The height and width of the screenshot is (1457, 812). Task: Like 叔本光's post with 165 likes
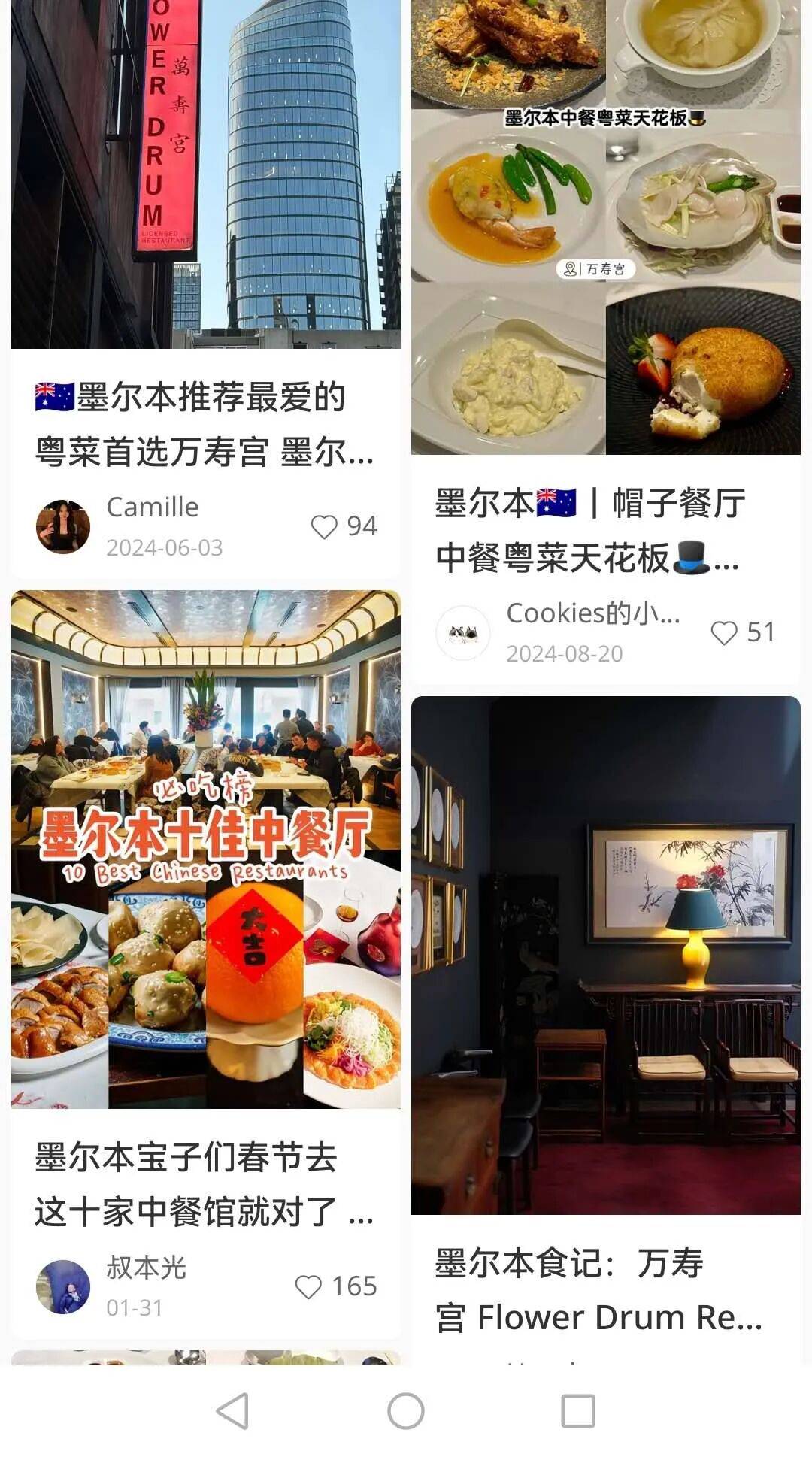(308, 1287)
